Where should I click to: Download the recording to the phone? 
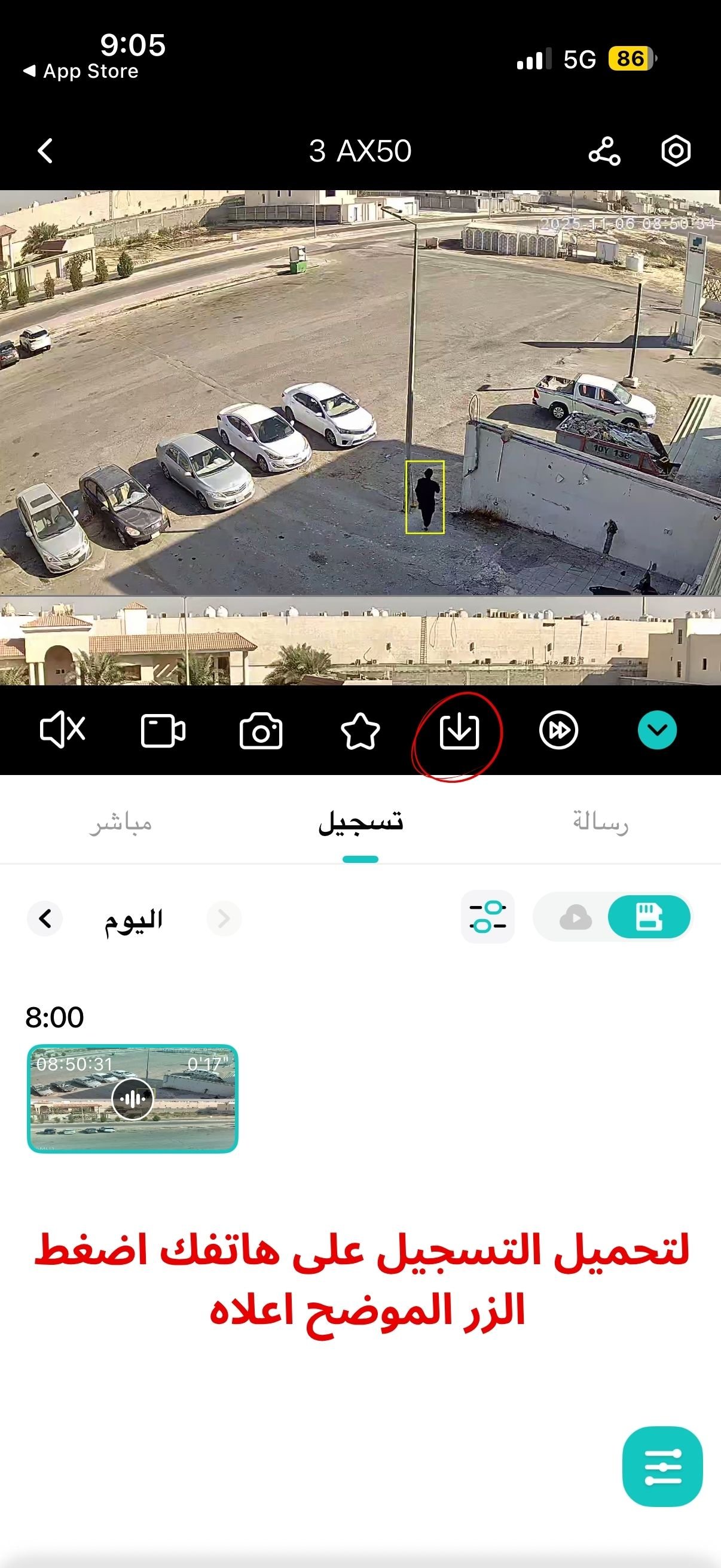(x=459, y=730)
